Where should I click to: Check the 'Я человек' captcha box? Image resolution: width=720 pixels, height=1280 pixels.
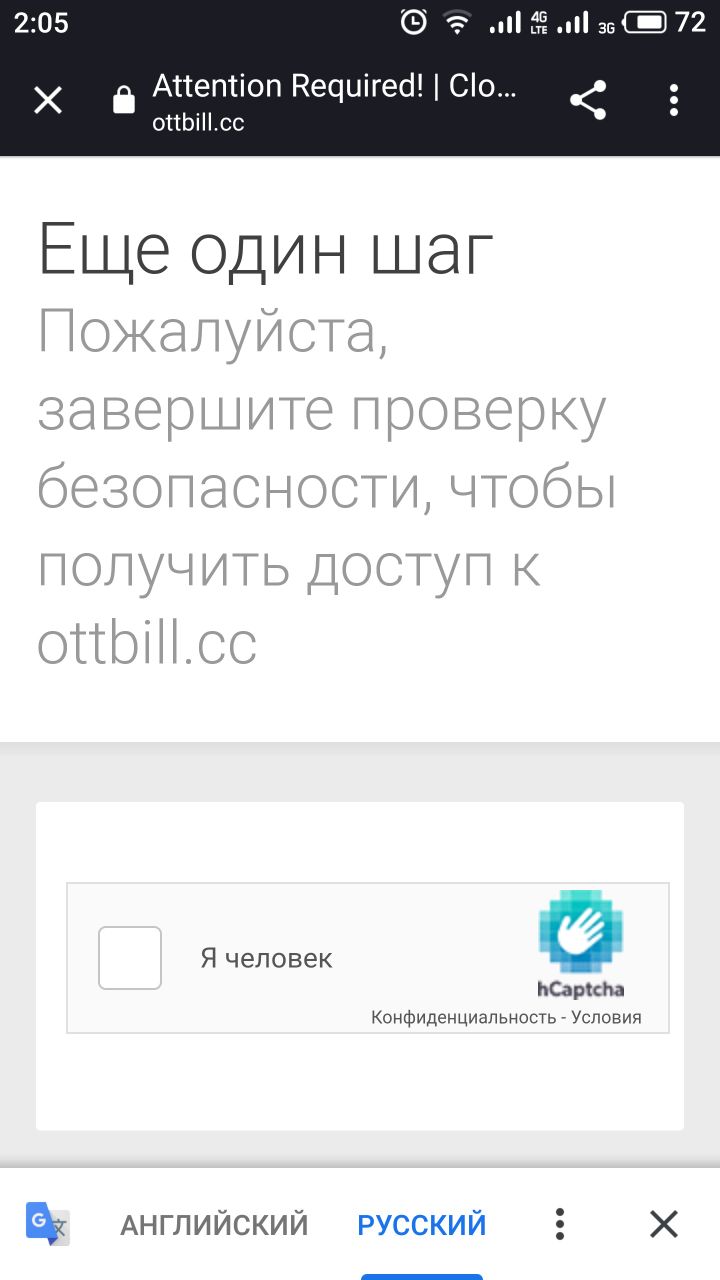[130, 958]
